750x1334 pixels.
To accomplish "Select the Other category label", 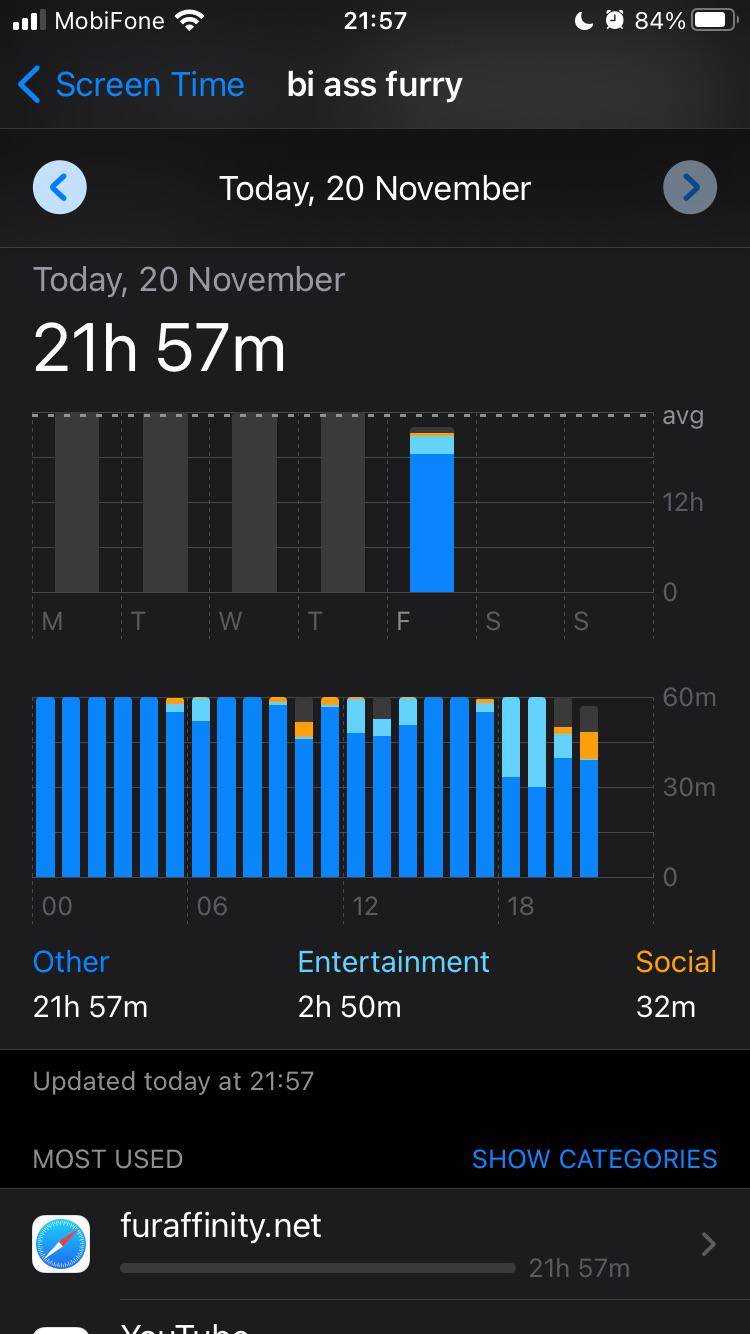I will pos(70,961).
